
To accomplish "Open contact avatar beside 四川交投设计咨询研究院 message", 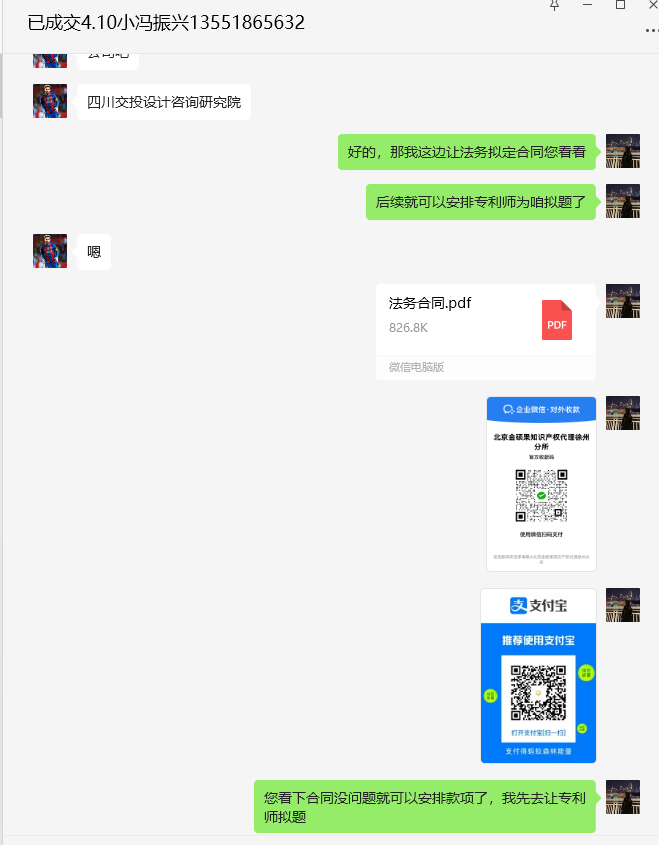I will coord(50,101).
